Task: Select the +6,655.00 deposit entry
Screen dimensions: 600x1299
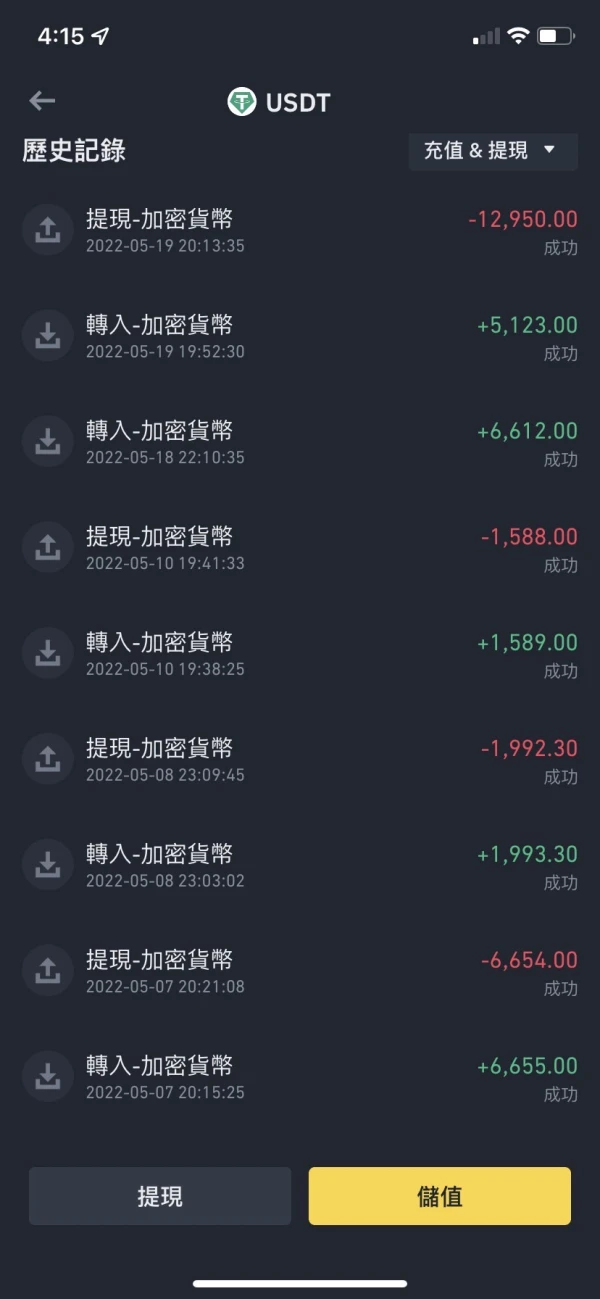Action: point(300,1078)
